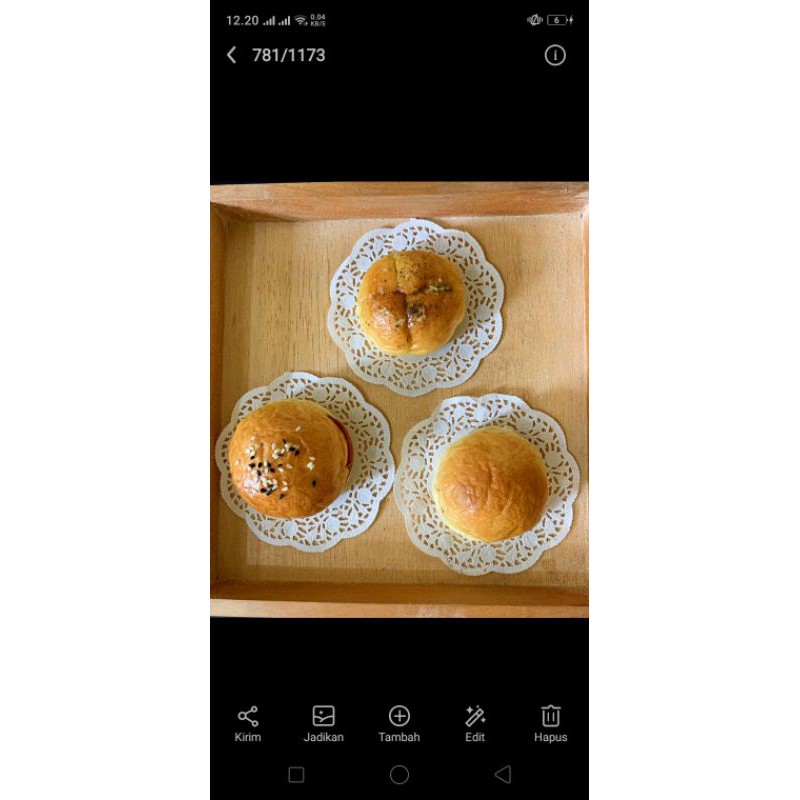
Task: Open the photo info icon
Action: coord(555,55)
